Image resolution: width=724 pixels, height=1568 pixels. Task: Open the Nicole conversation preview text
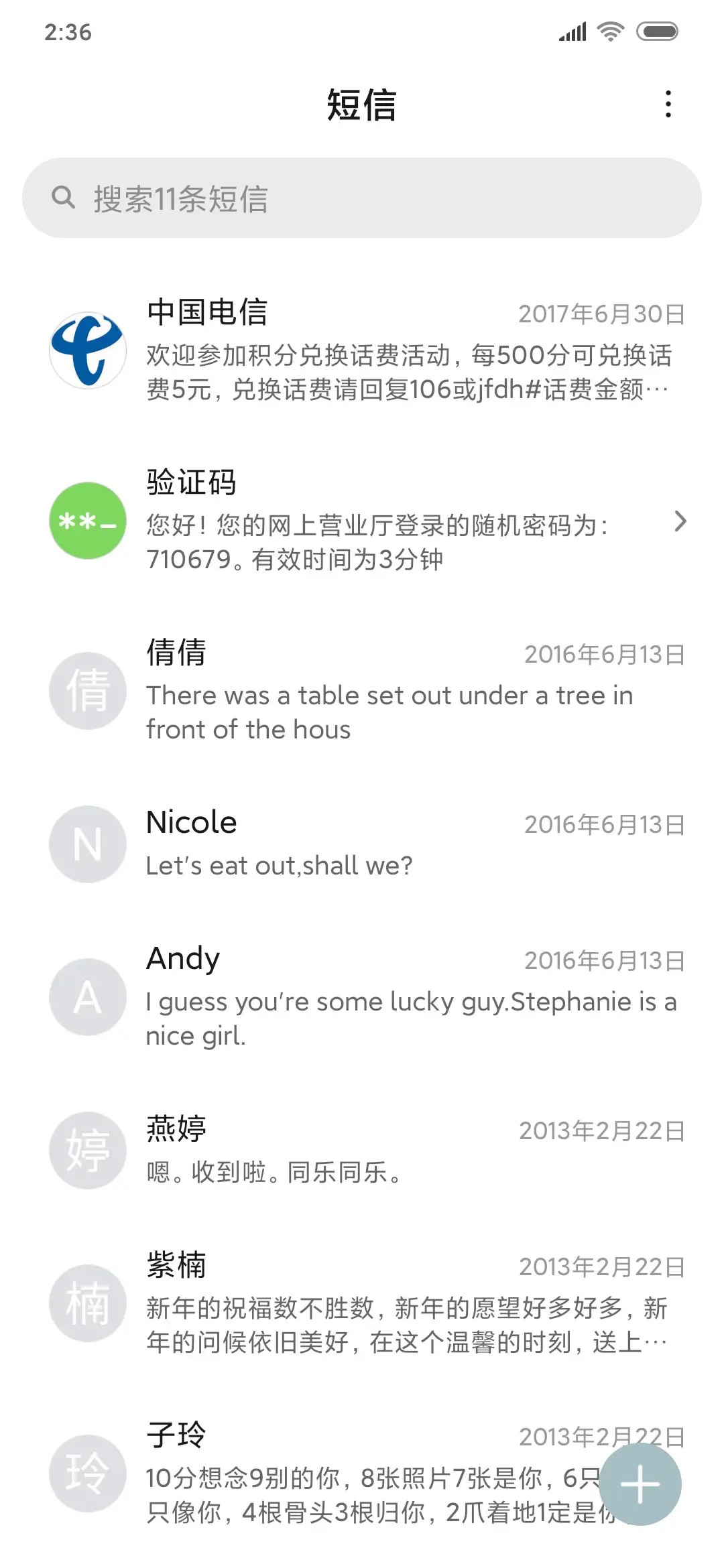[x=280, y=866]
